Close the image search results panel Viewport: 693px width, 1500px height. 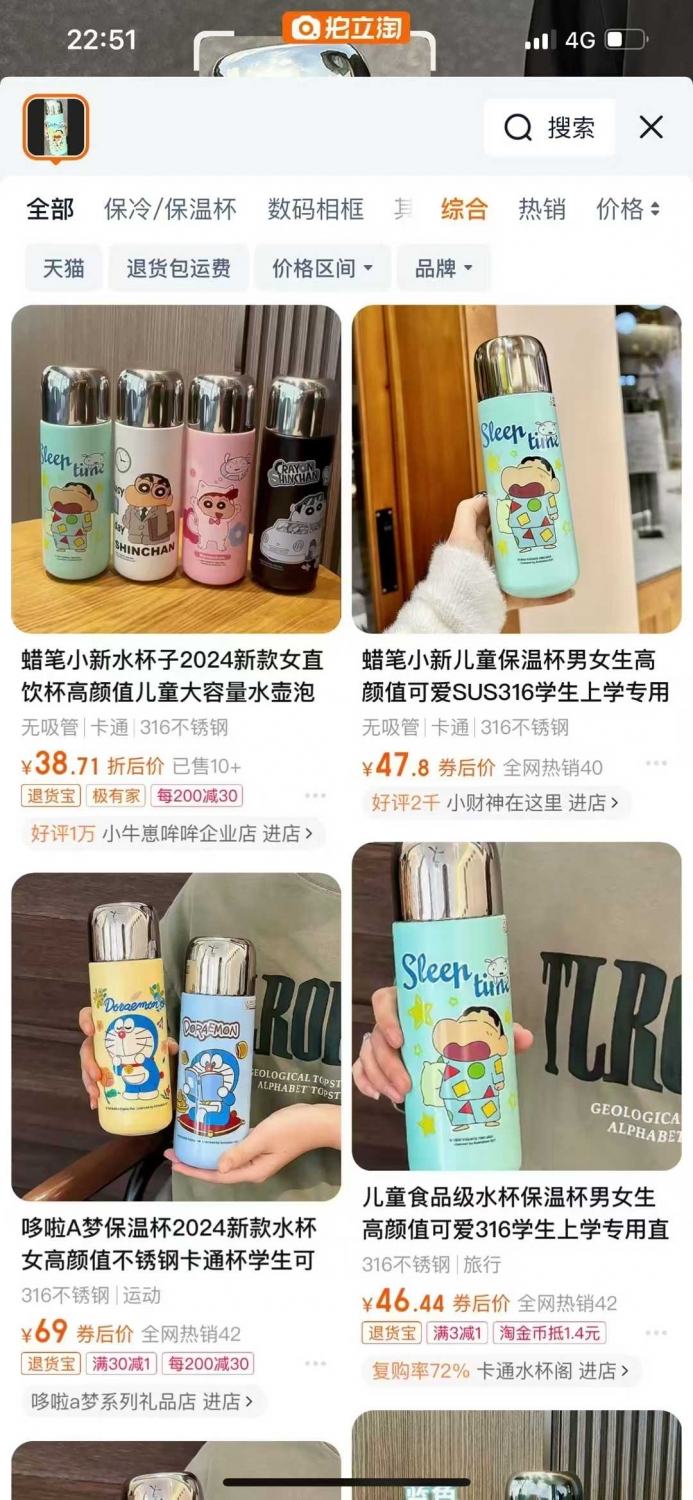pyautogui.click(x=651, y=127)
